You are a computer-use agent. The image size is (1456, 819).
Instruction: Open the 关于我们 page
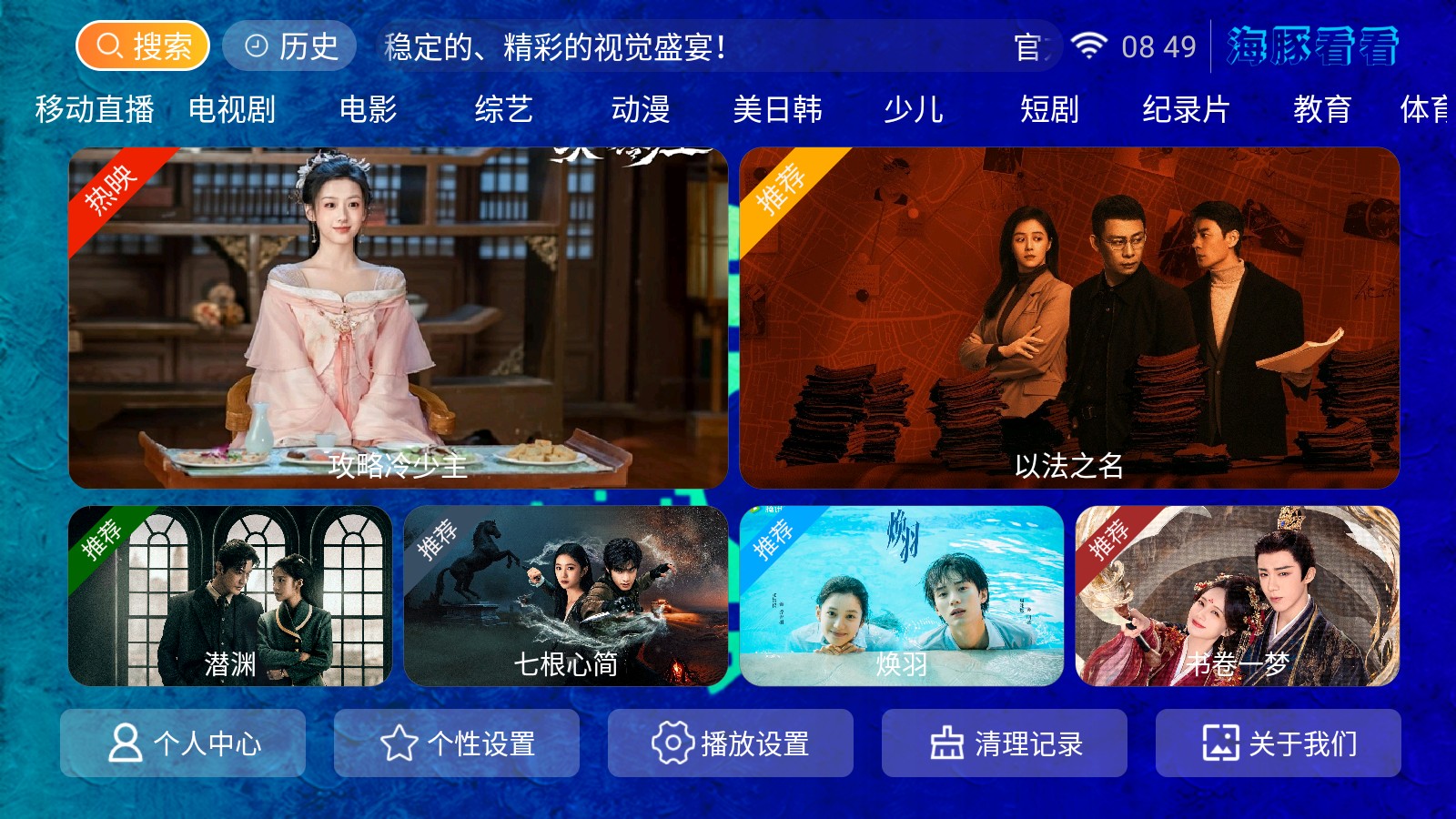pyautogui.click(x=1278, y=743)
